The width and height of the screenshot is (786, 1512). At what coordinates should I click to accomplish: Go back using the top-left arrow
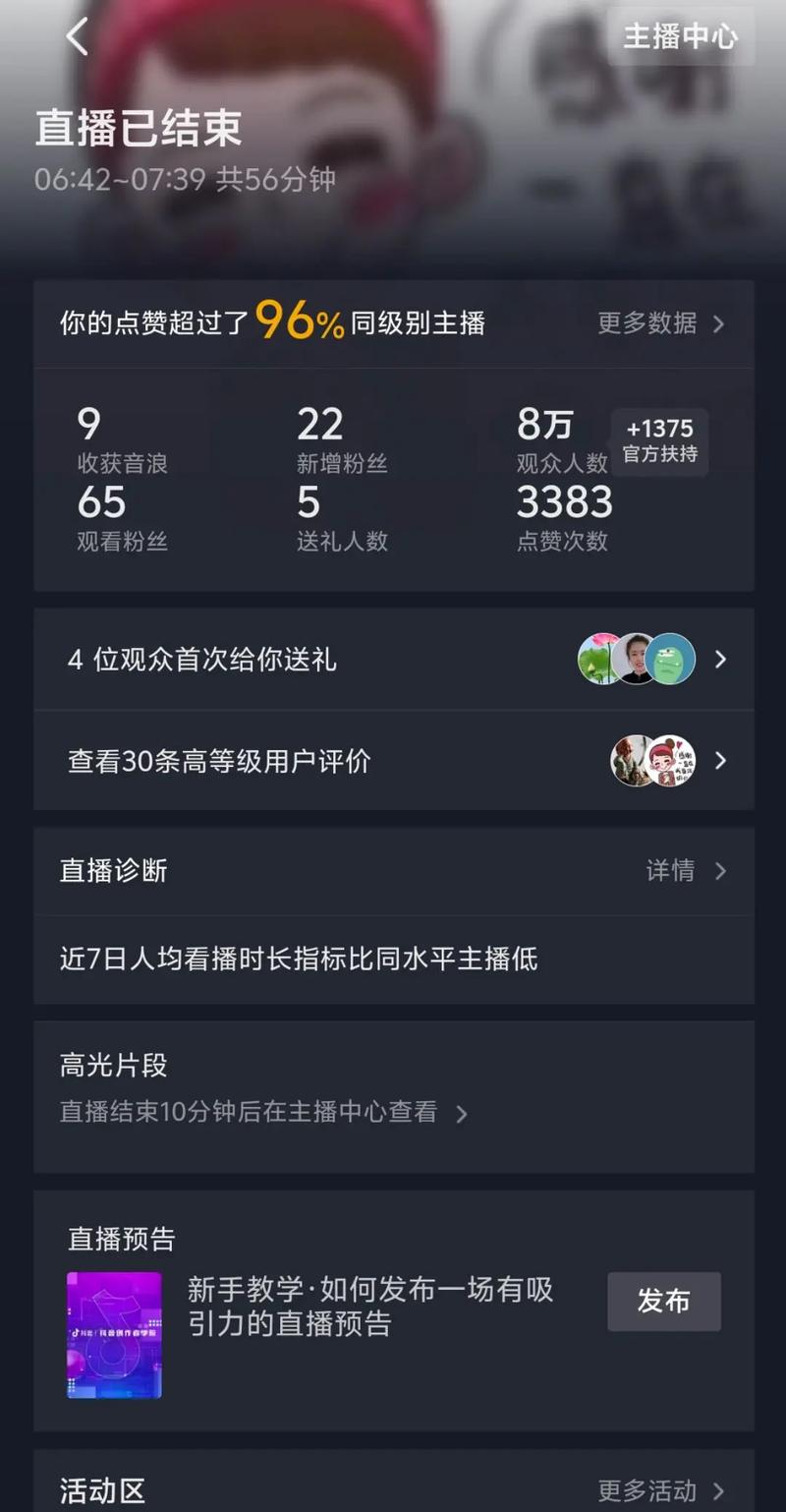[78, 37]
